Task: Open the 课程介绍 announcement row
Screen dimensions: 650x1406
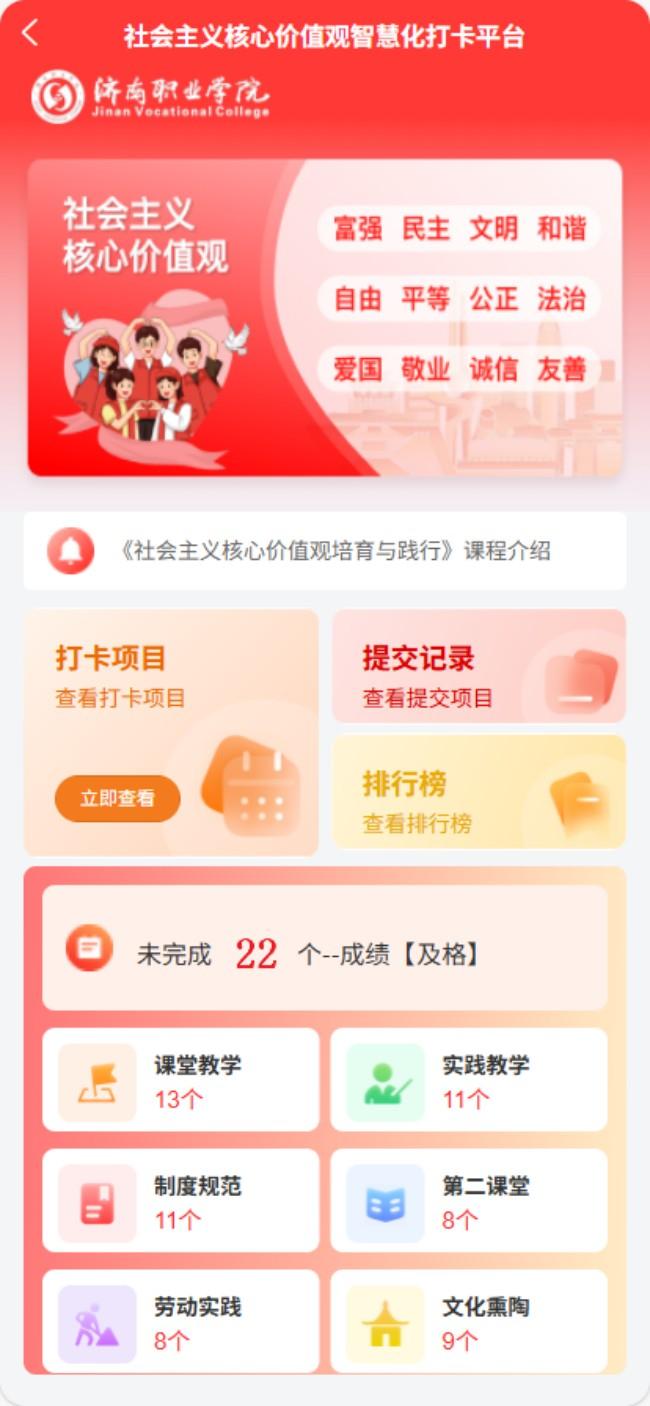Action: pos(324,551)
